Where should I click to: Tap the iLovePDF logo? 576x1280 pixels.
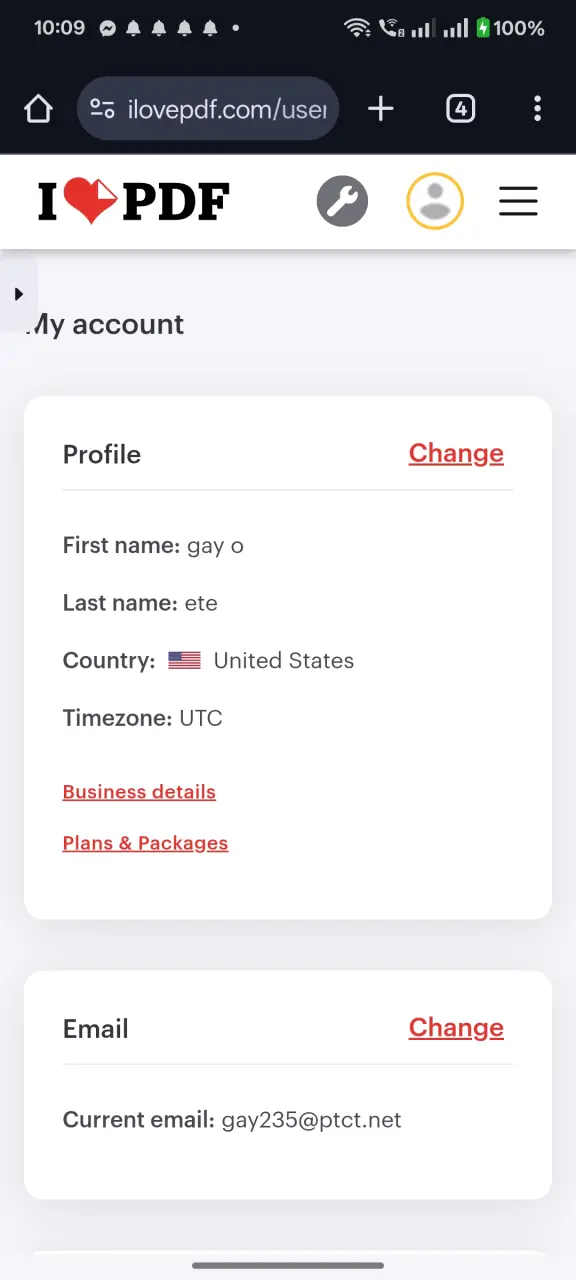[134, 201]
